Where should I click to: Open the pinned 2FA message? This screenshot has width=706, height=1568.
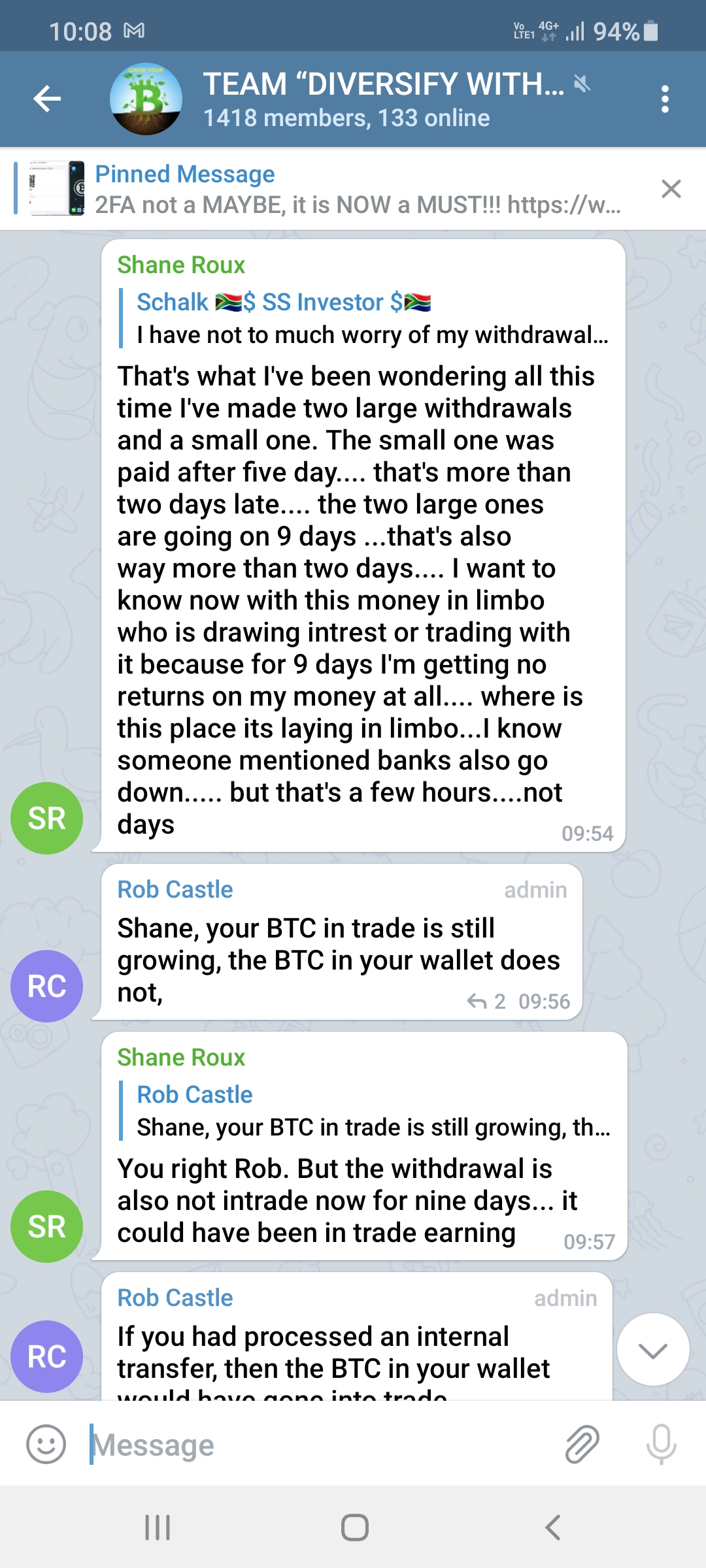327,189
